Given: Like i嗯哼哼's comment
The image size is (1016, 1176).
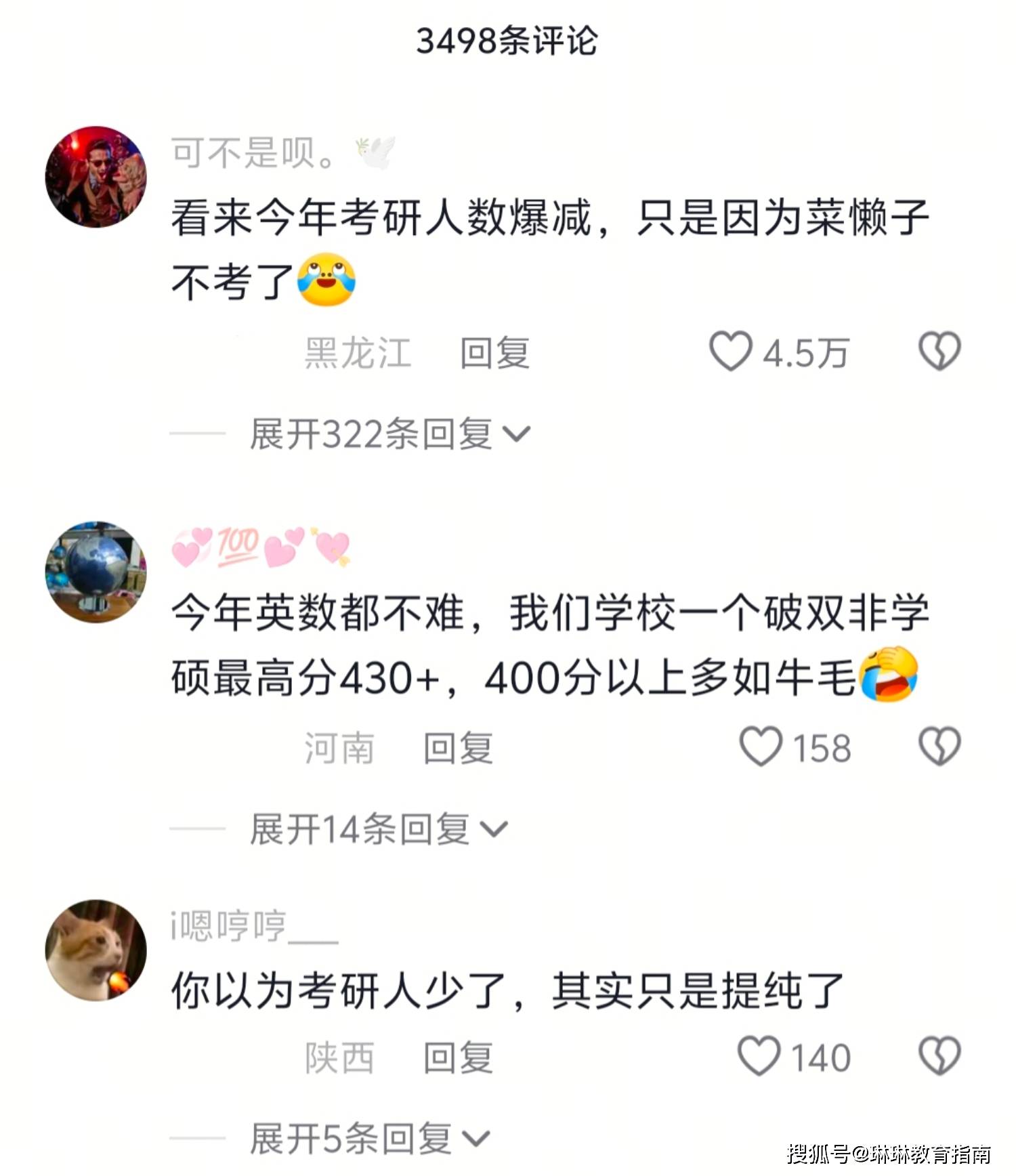Looking at the screenshot, I should click(x=759, y=1056).
